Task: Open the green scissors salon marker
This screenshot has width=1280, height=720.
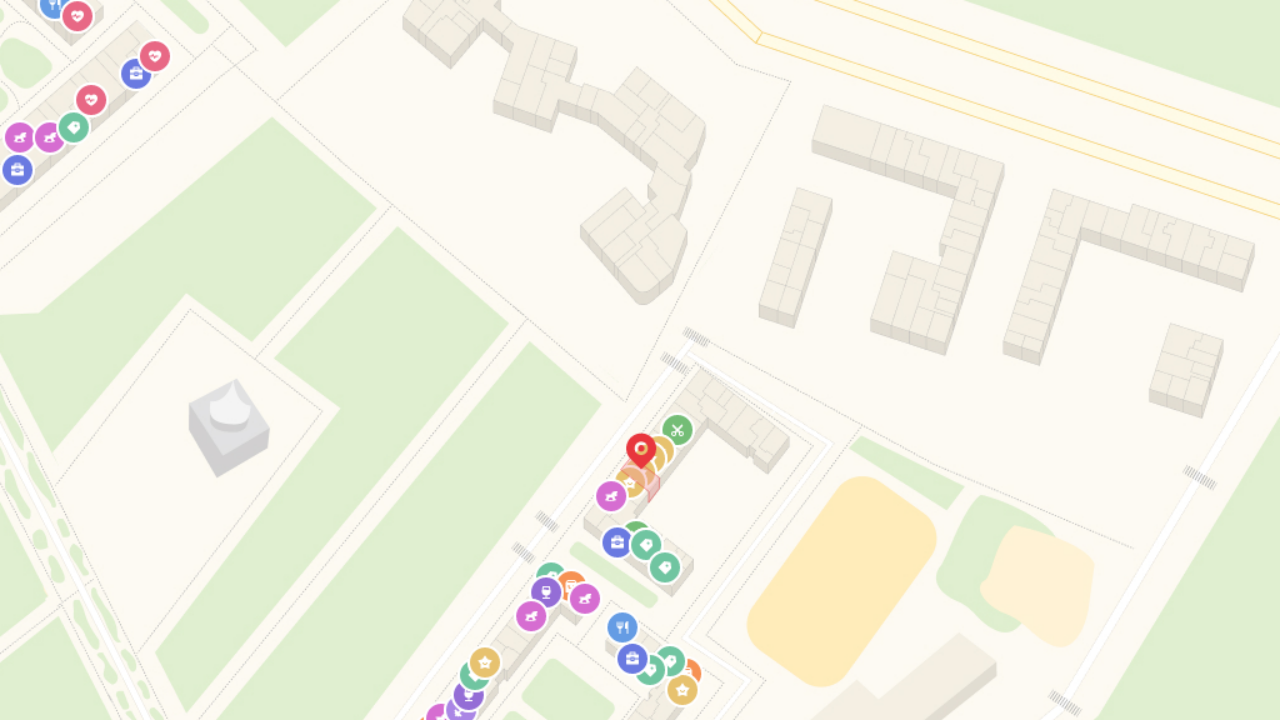Action: click(677, 431)
